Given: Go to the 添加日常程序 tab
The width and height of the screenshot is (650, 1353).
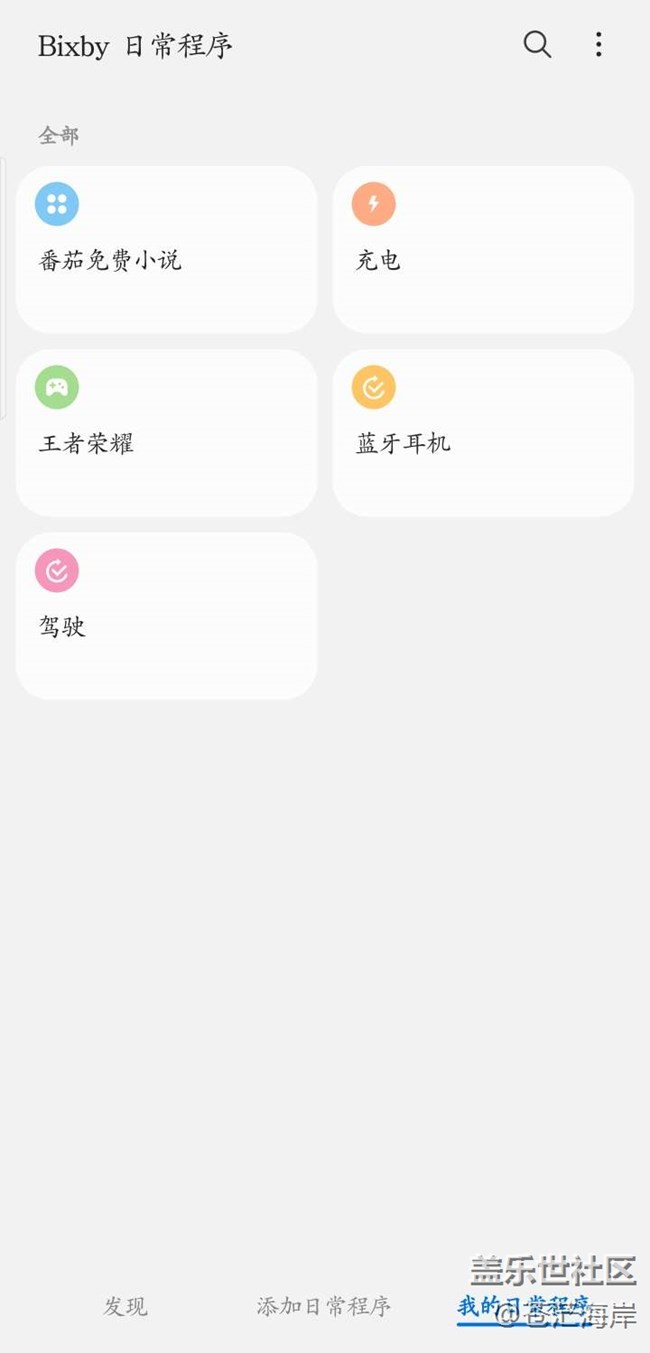Looking at the screenshot, I should click(323, 1306).
